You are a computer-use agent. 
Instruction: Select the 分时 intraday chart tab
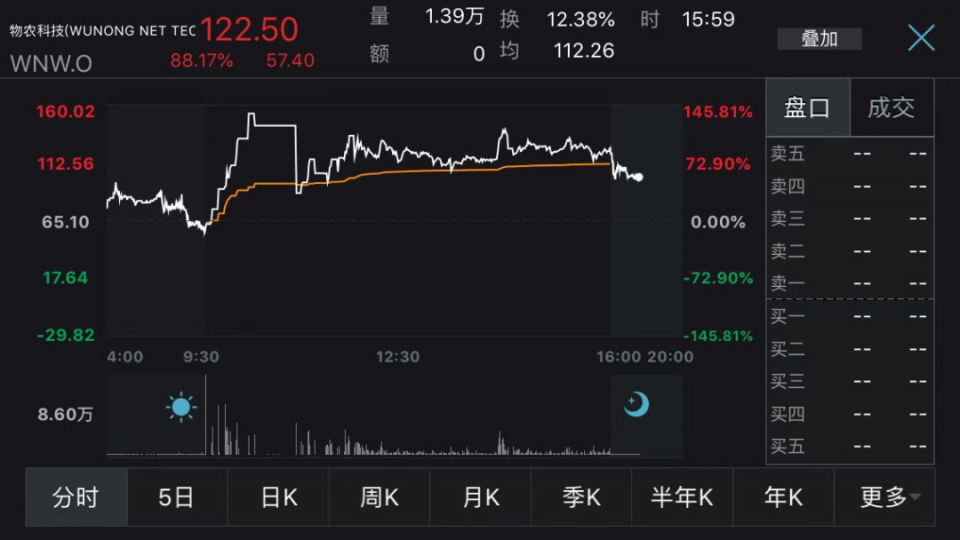[x=76, y=497]
